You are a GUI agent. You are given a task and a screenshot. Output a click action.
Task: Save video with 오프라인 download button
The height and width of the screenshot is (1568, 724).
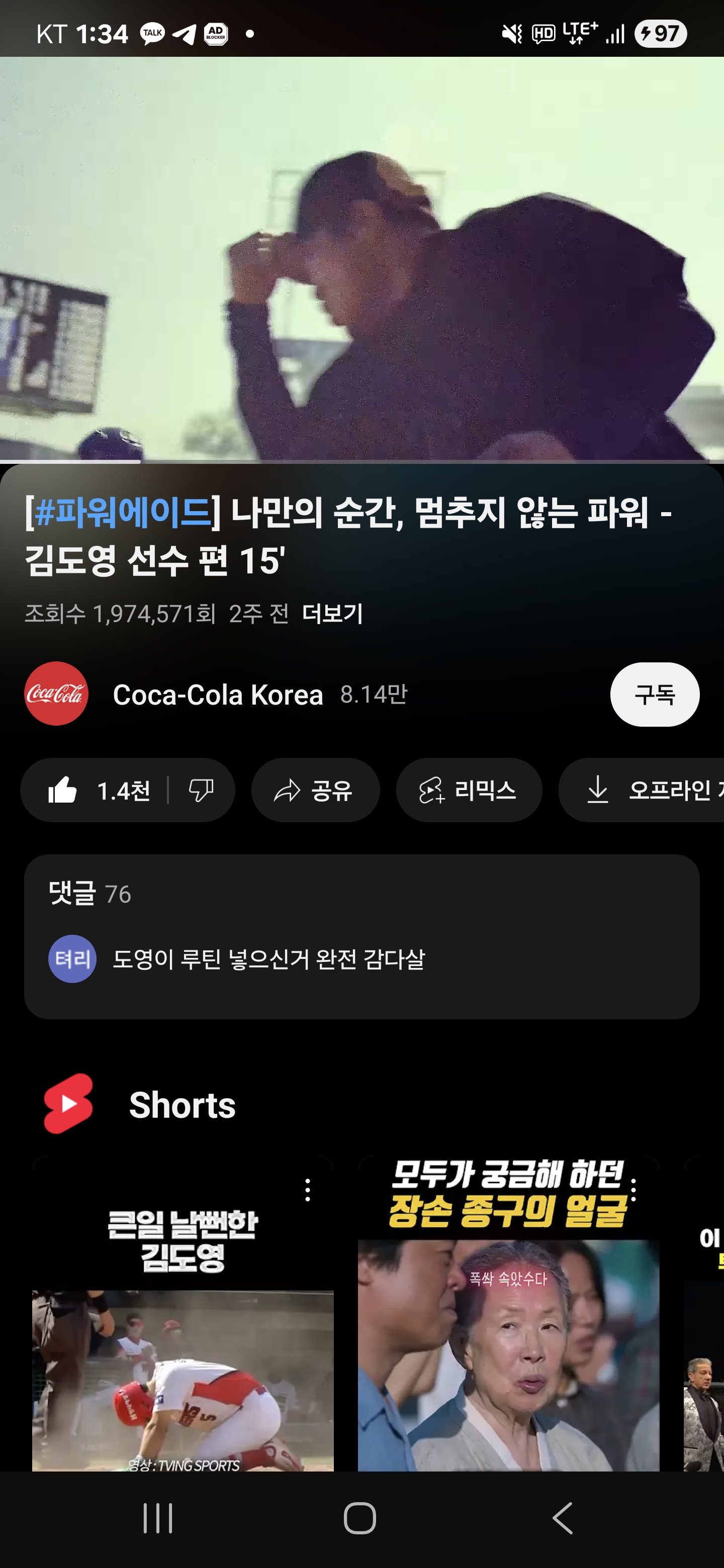641,791
